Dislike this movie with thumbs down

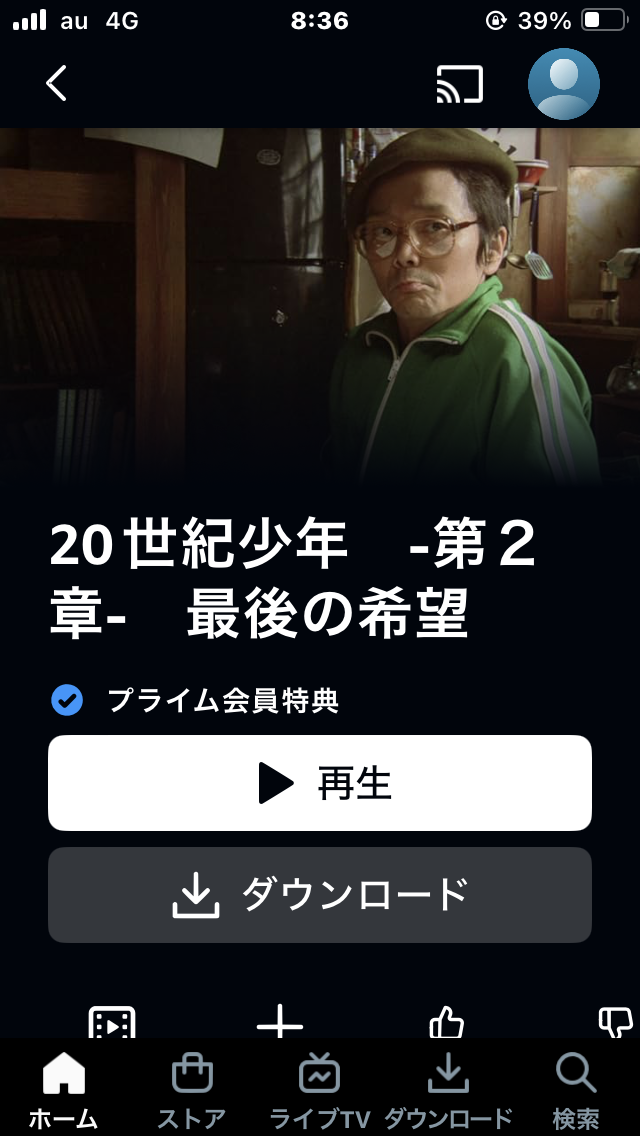point(615,1022)
